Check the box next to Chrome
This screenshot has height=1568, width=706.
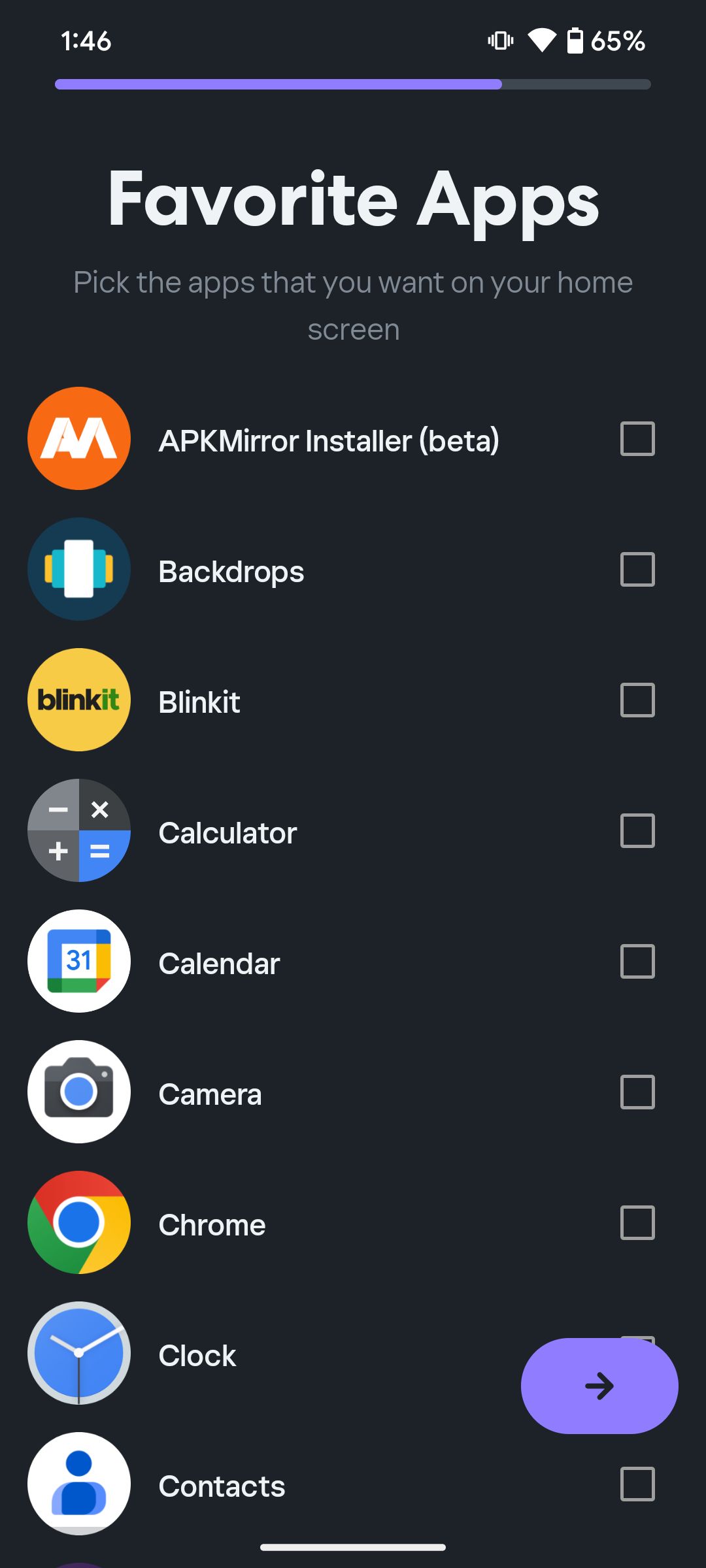click(637, 1223)
